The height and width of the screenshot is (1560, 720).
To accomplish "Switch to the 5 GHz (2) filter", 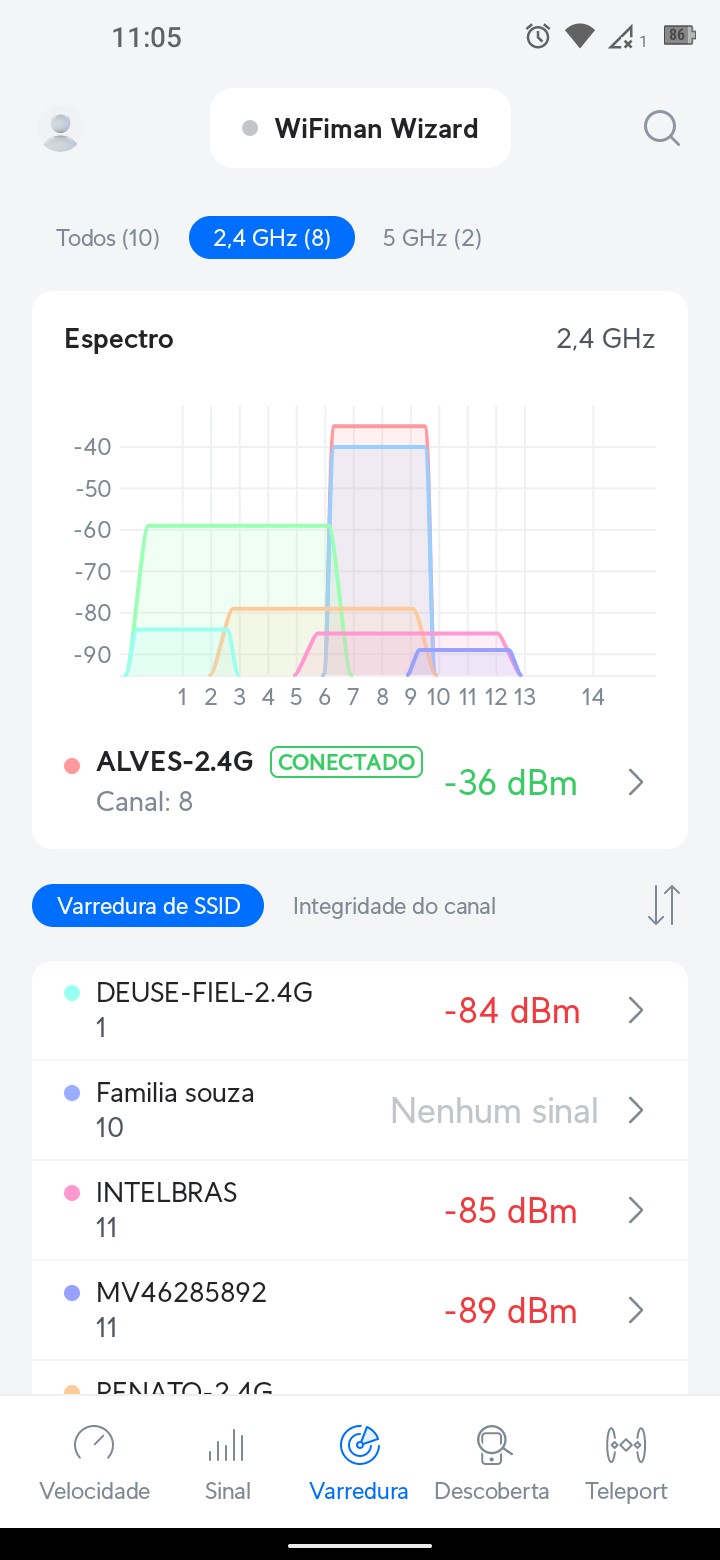I will pyautogui.click(x=432, y=238).
